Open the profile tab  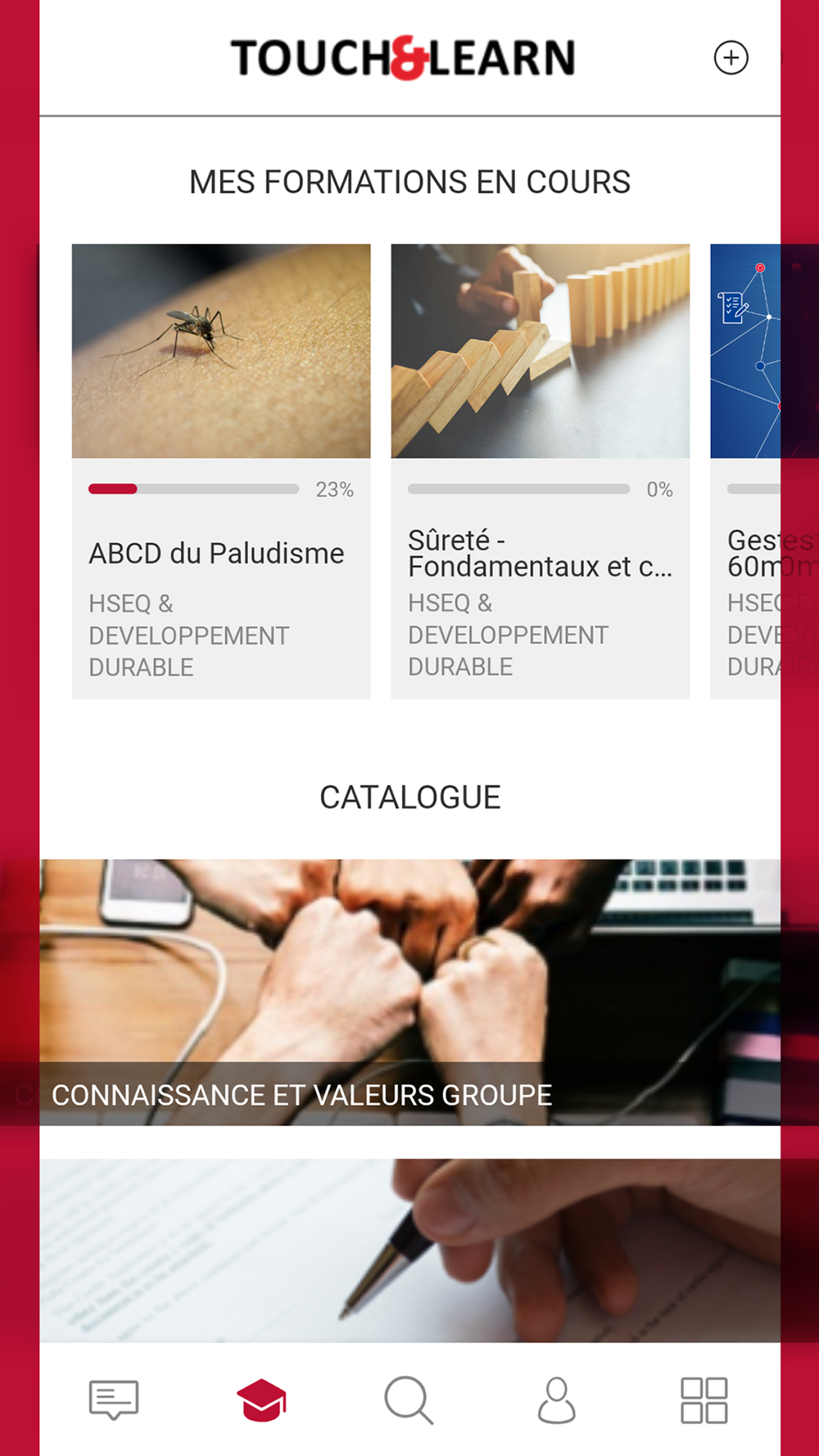pyautogui.click(x=556, y=1399)
